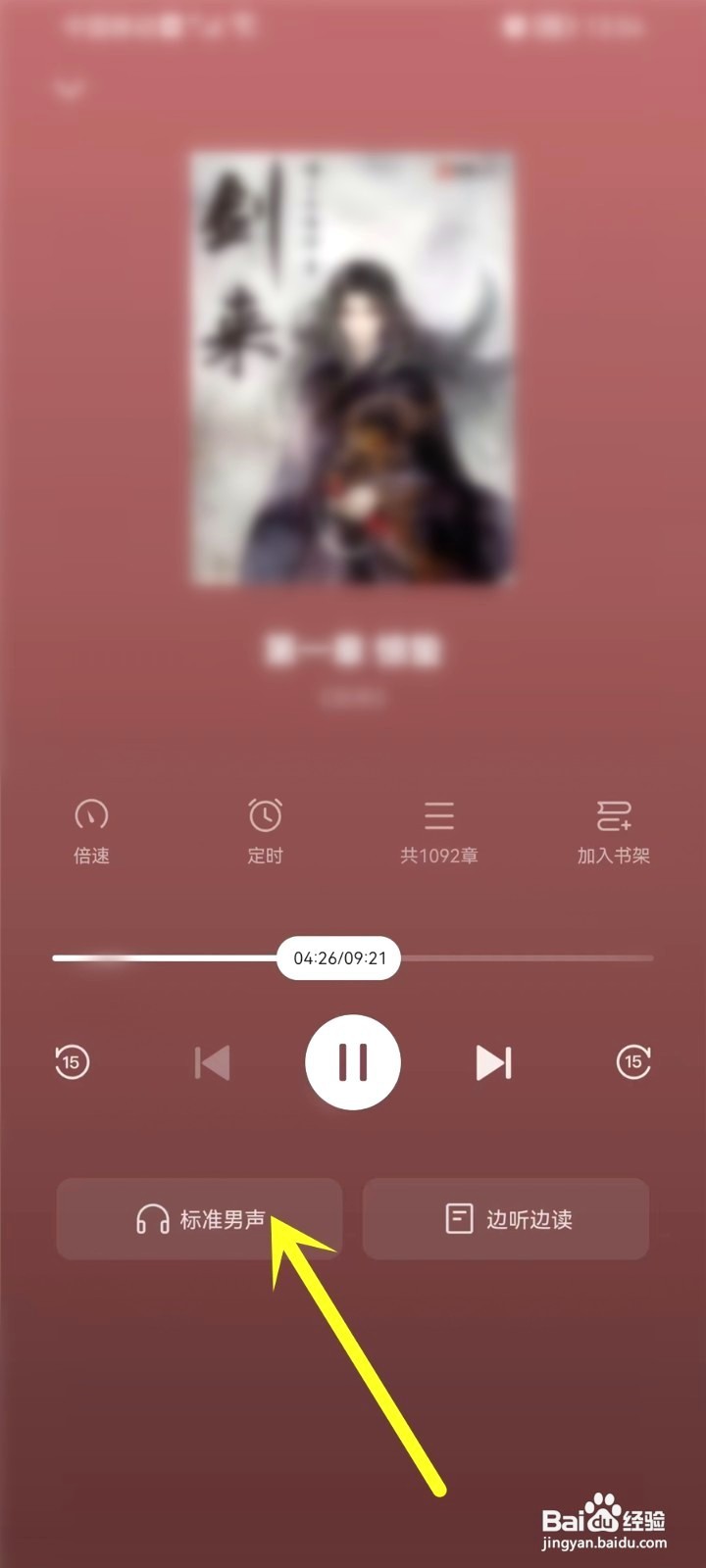
Task: Switch to 边听边读 reading mode
Action: coord(506,1218)
